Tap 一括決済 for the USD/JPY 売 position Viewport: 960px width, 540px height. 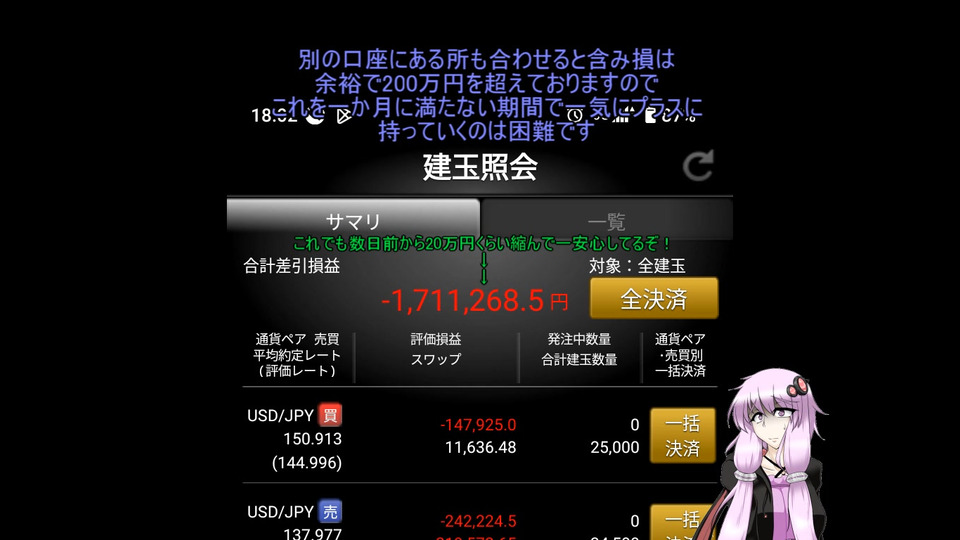click(x=682, y=522)
